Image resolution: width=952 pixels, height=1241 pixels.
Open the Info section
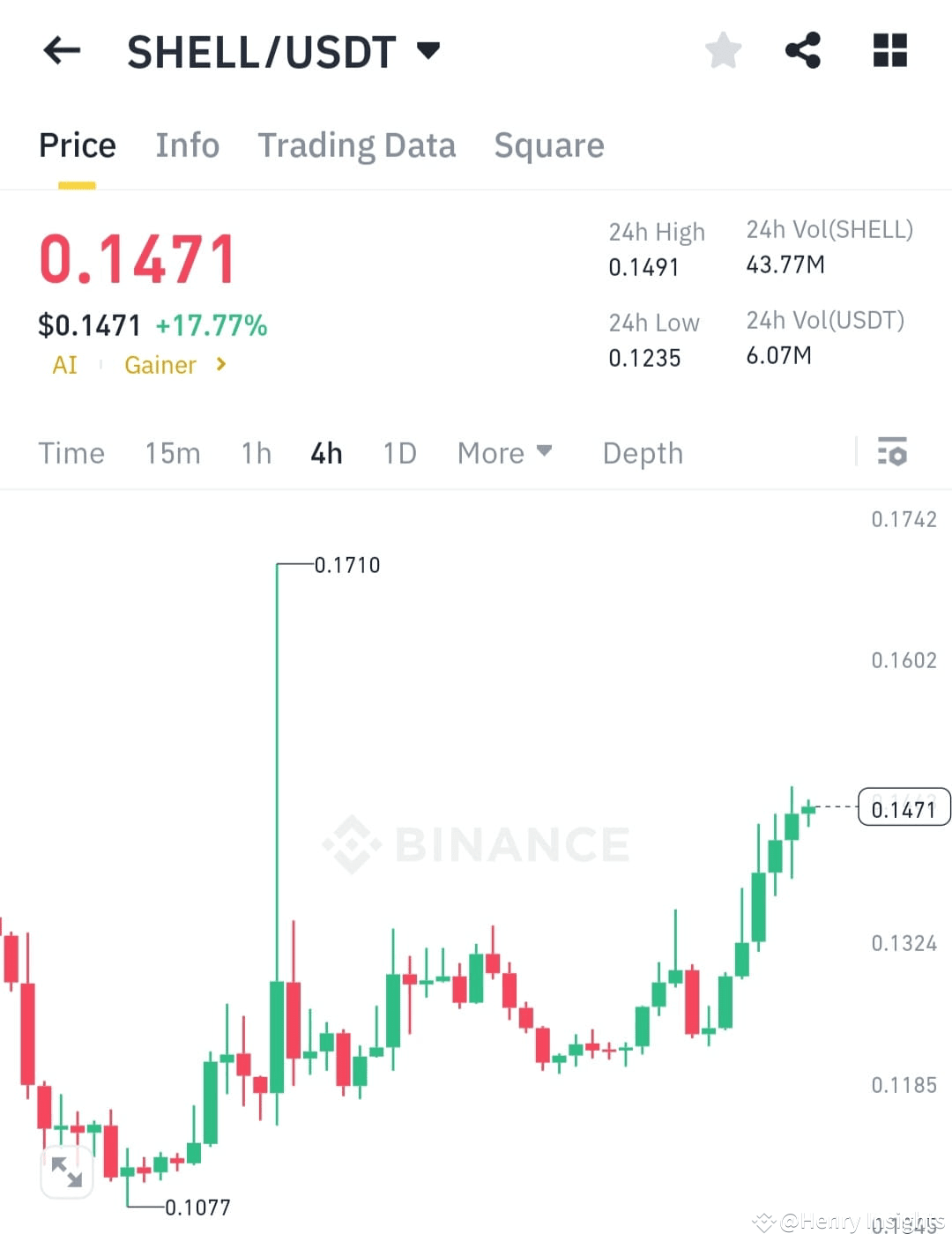click(x=187, y=145)
